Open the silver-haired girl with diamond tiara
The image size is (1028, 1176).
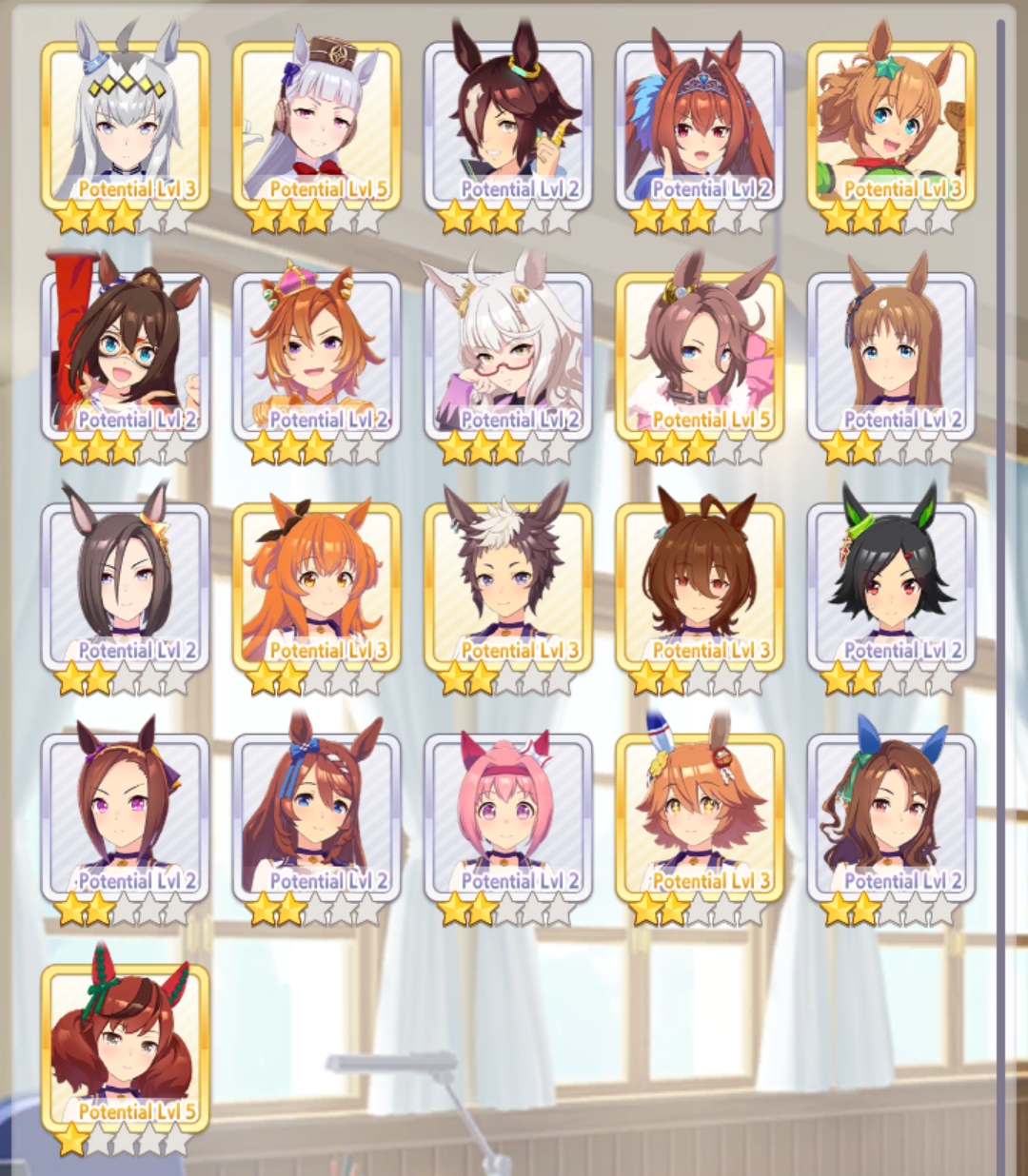125,124
